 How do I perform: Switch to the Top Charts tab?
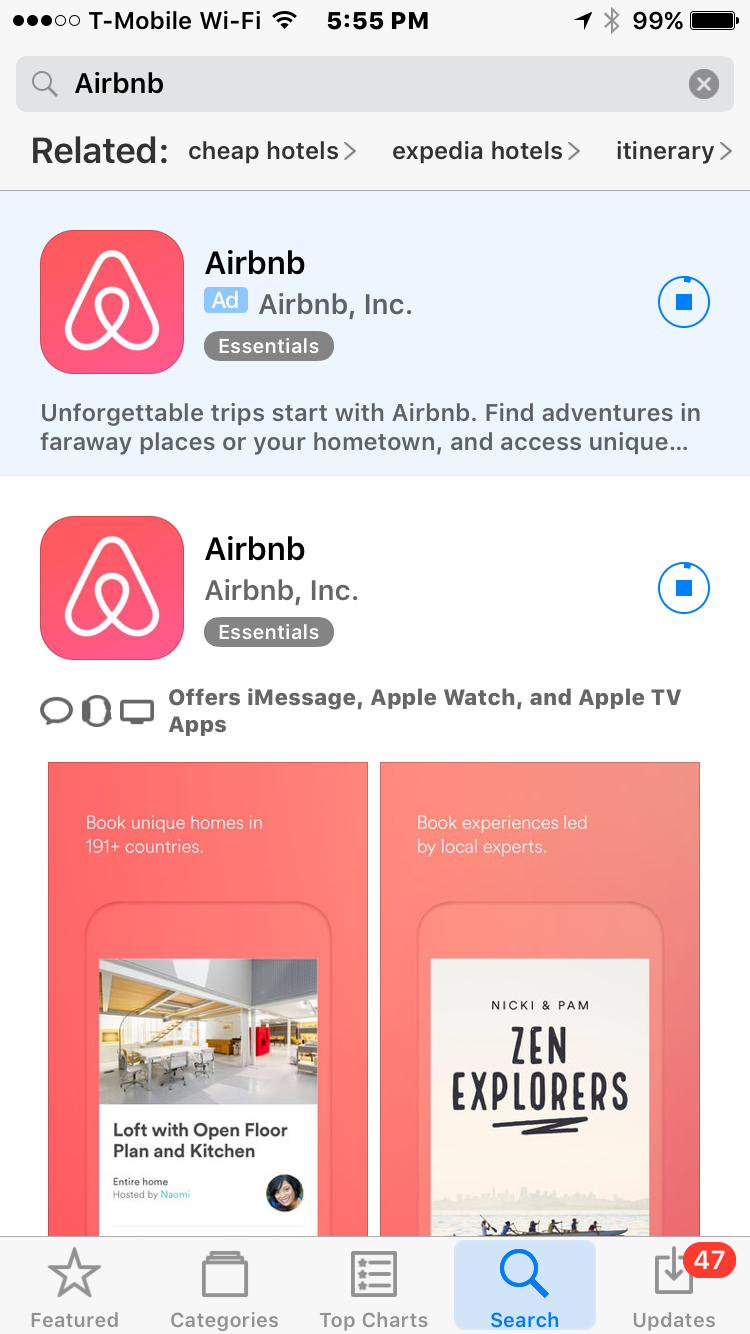(374, 1289)
